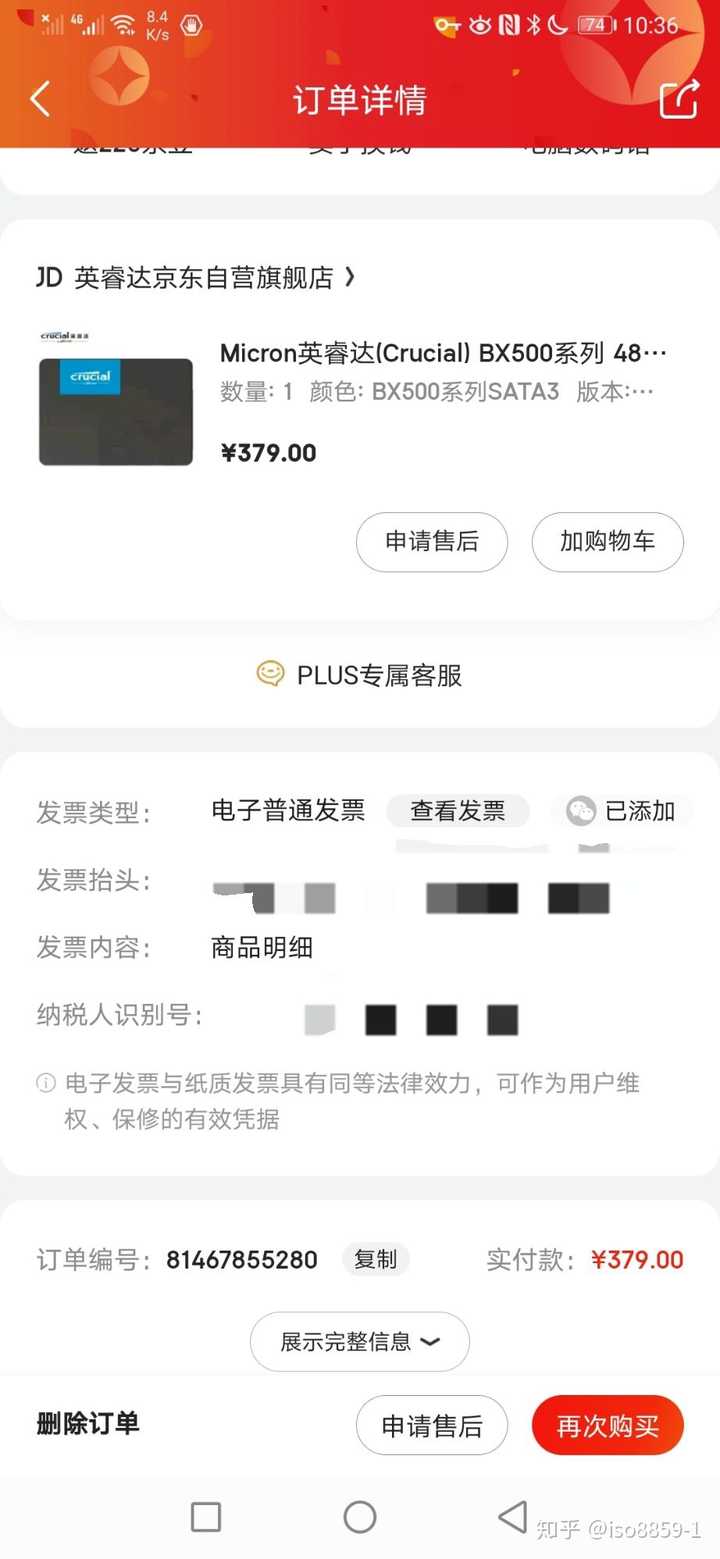720x1559 pixels.
Task: Tap 删除订单 to delete the order
Action: [88, 1425]
